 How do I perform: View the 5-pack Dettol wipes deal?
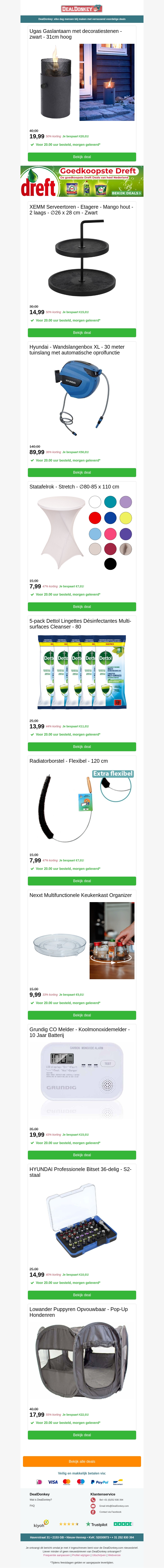82,746
